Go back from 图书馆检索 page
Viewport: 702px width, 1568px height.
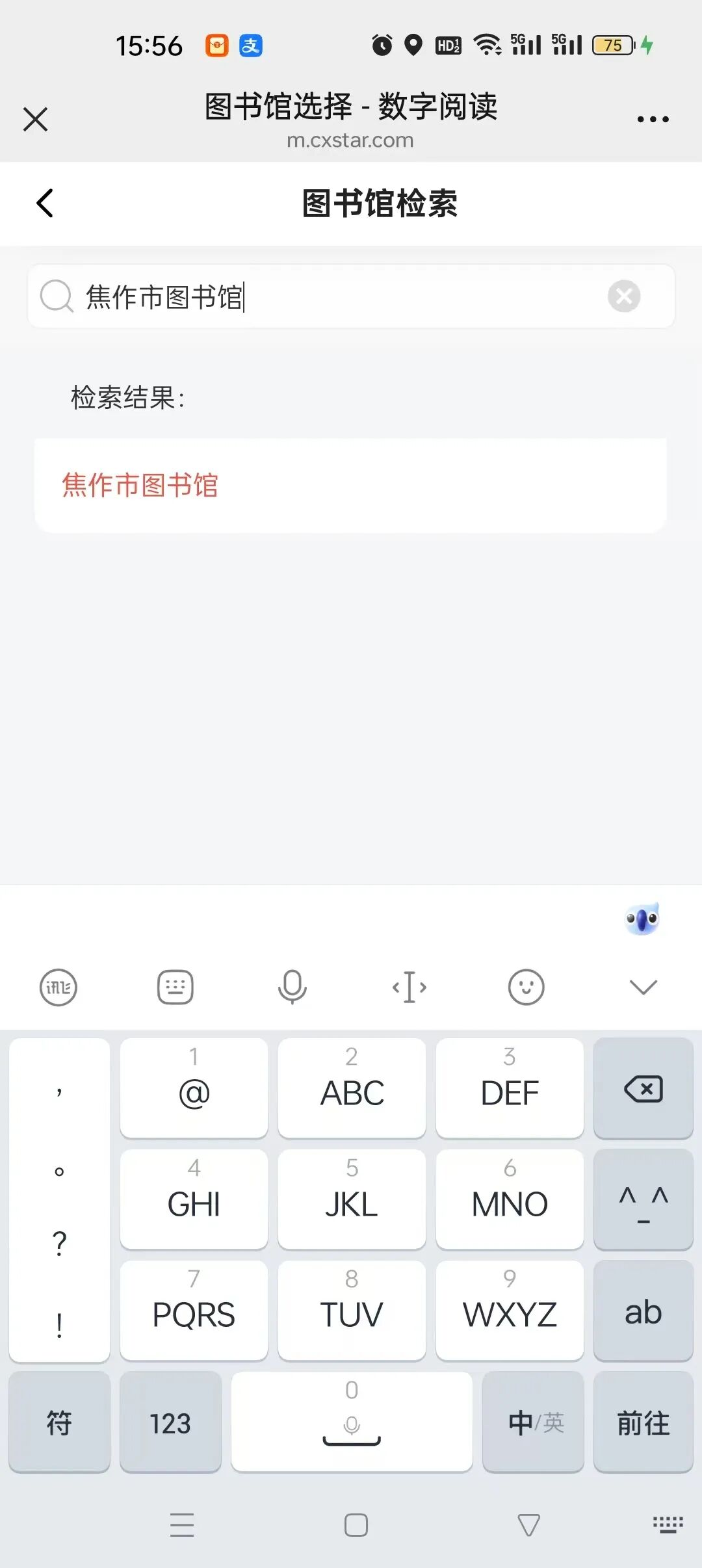pos(44,203)
